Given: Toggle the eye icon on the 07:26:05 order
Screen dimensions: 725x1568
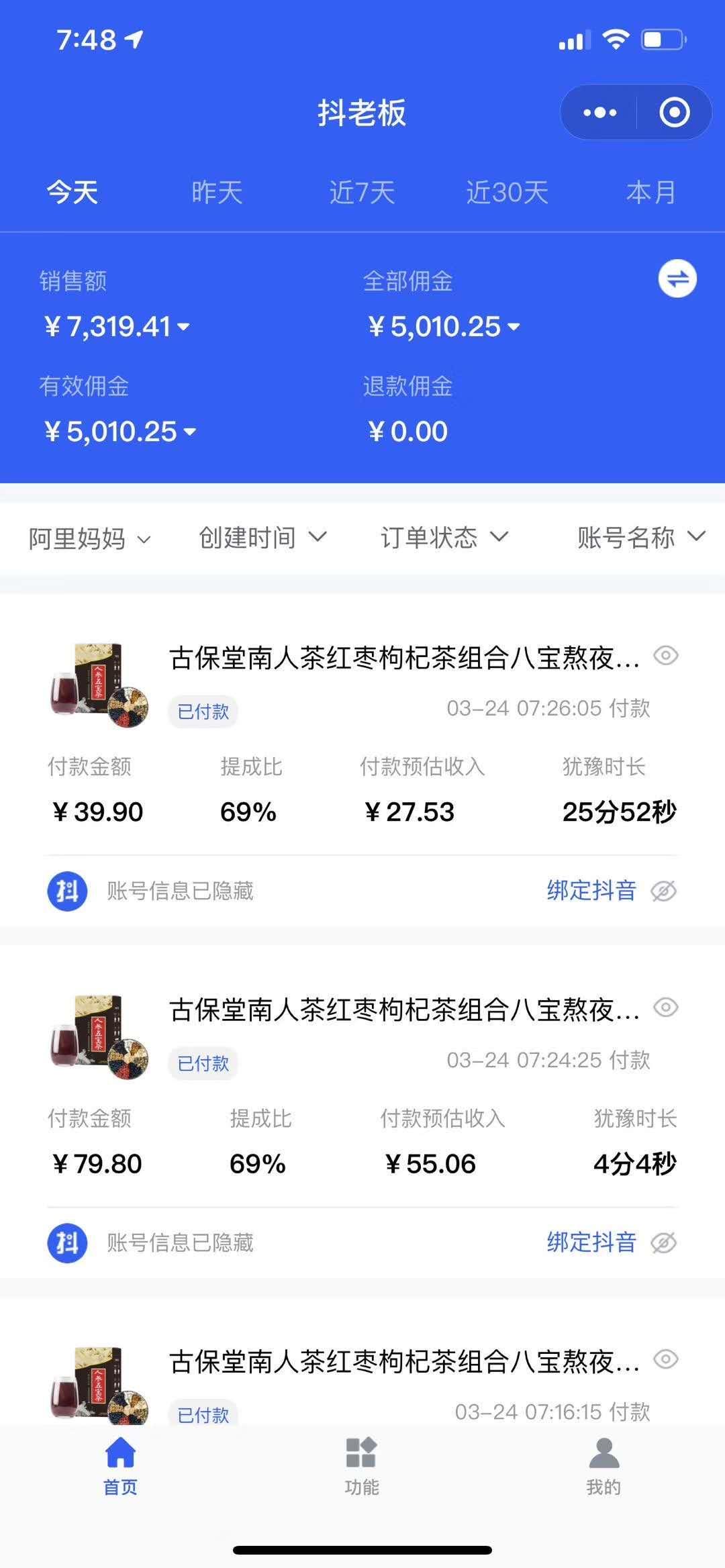Looking at the screenshot, I should pyautogui.click(x=665, y=656).
